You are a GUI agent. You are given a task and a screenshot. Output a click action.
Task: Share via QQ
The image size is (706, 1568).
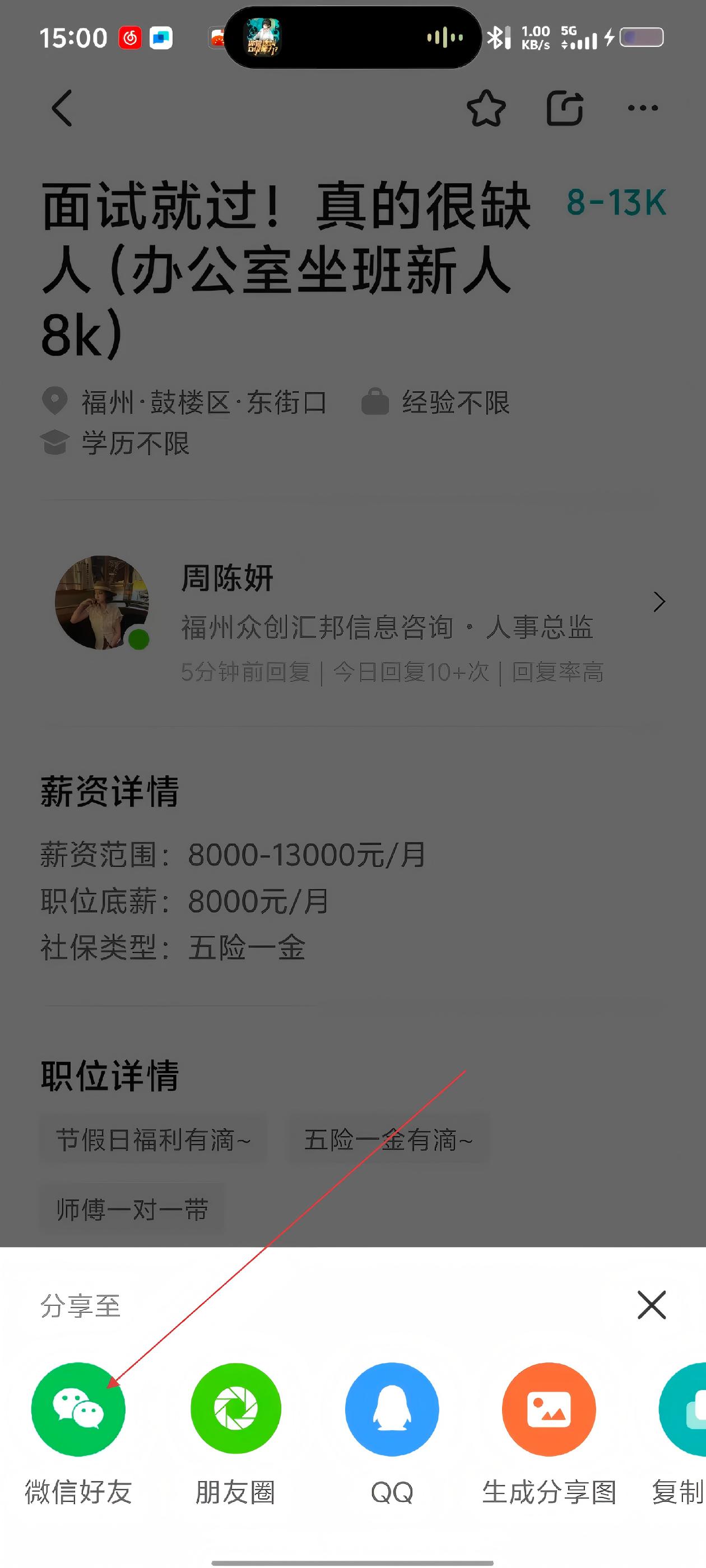coord(392,1409)
